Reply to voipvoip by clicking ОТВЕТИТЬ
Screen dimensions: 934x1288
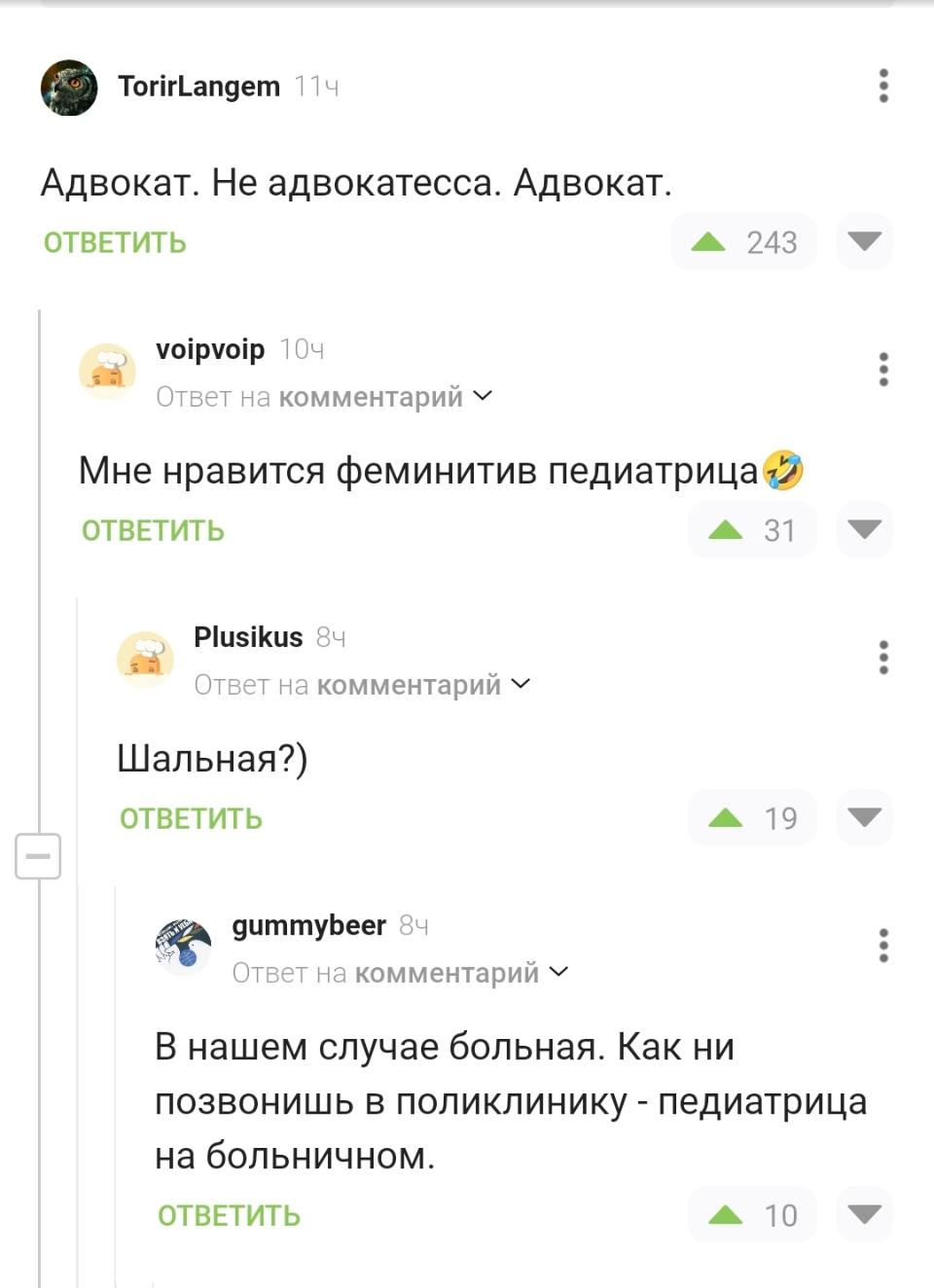pos(154,529)
